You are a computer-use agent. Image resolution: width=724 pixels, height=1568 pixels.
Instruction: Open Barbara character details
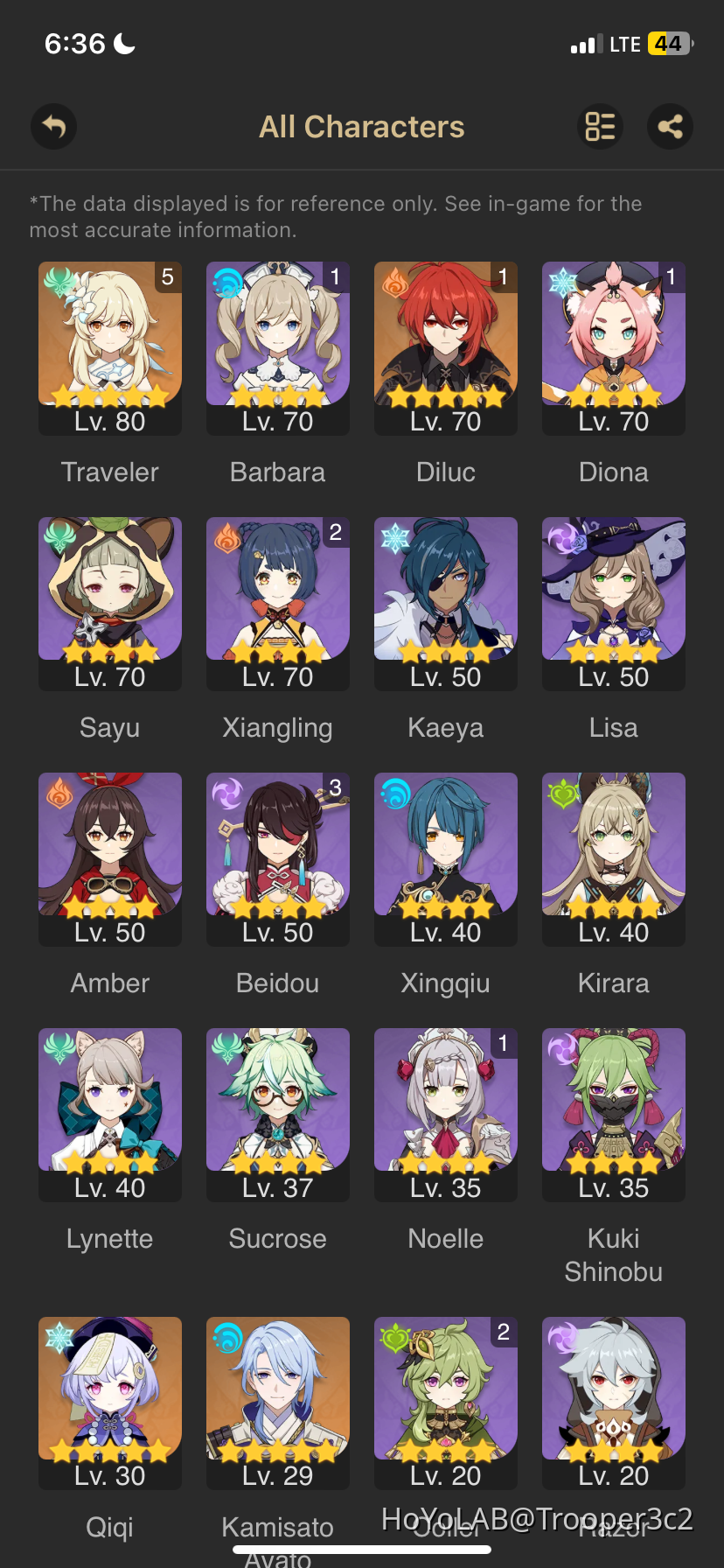click(x=278, y=348)
